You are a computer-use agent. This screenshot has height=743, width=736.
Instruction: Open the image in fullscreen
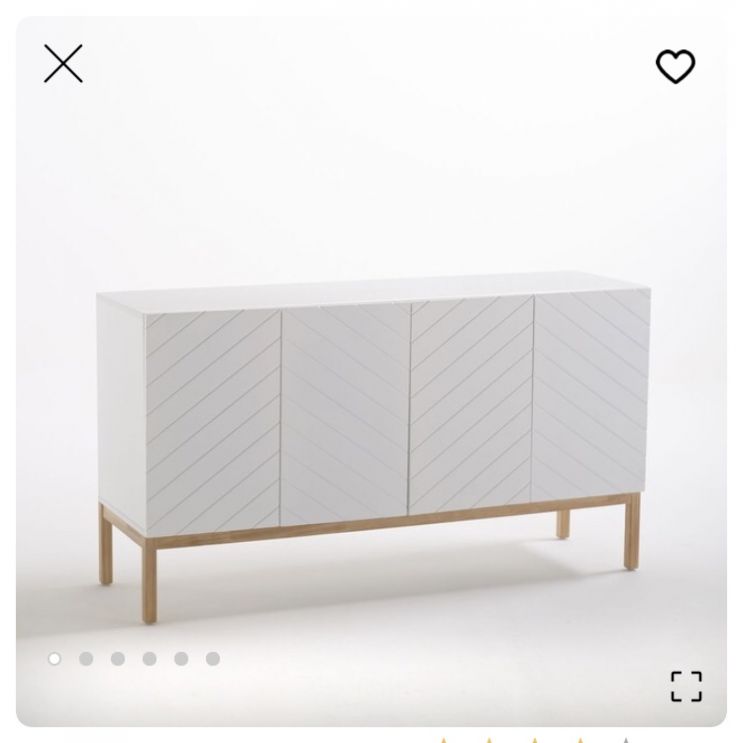[686, 686]
